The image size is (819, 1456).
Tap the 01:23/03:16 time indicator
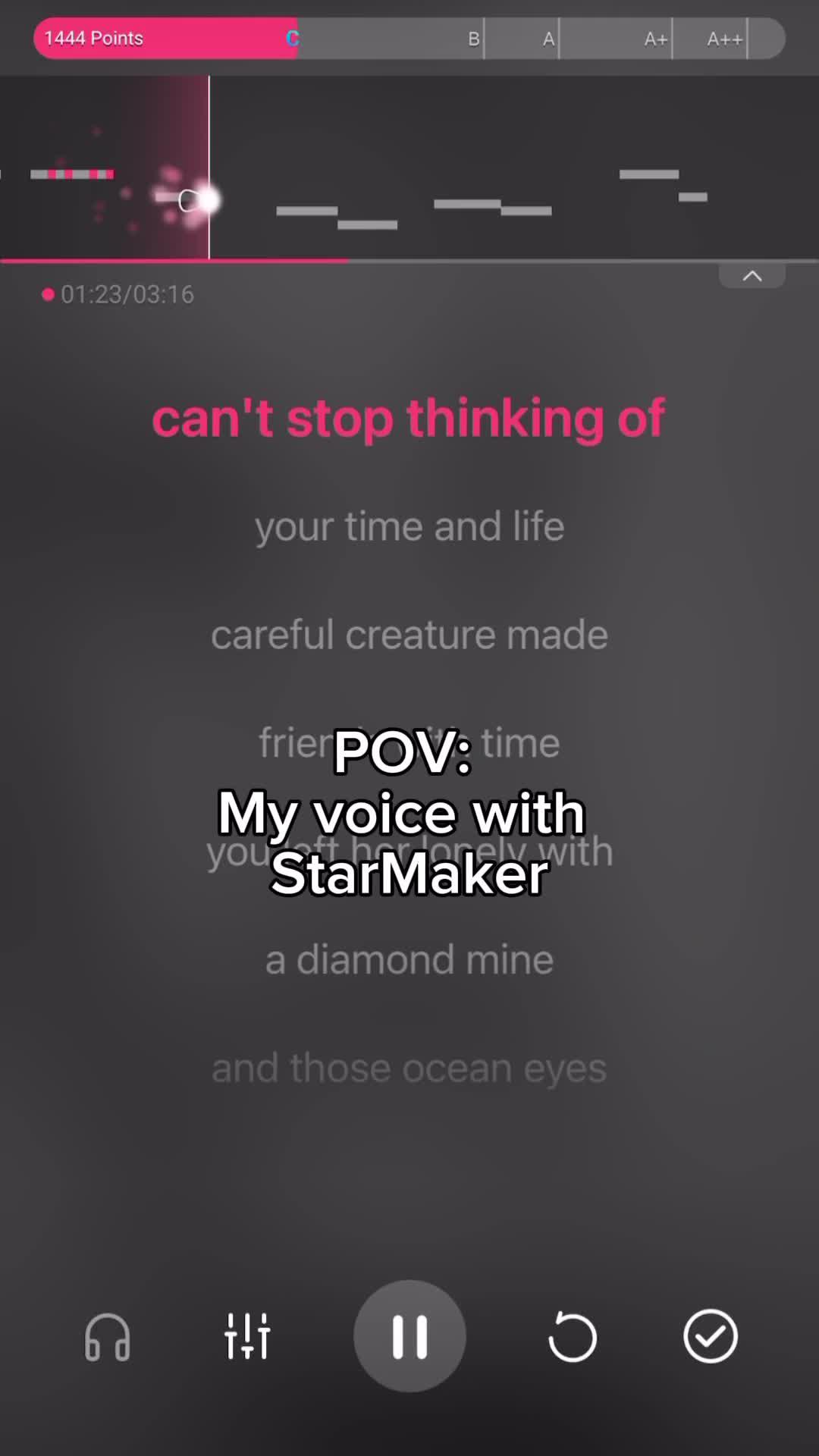(119, 294)
